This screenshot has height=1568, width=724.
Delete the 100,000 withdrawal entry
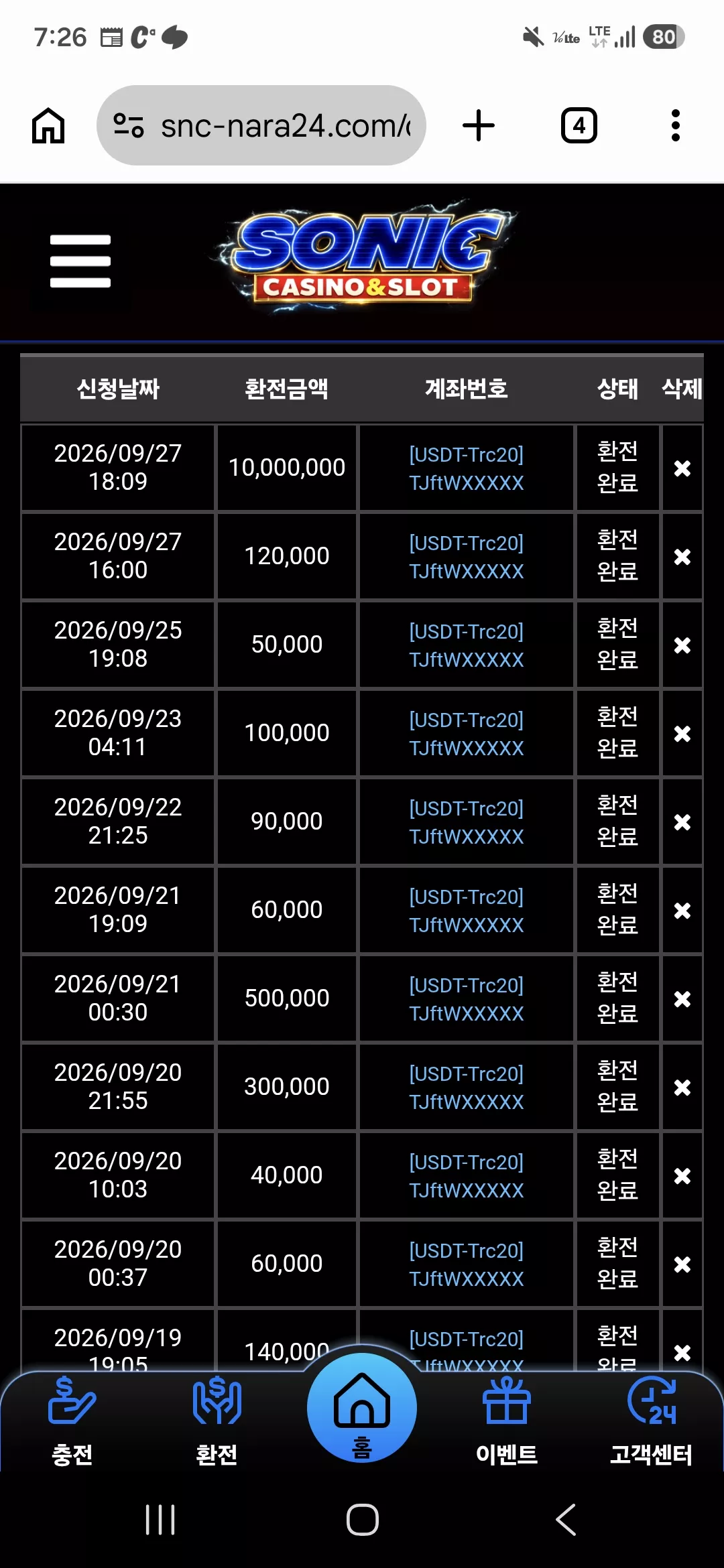tap(682, 733)
